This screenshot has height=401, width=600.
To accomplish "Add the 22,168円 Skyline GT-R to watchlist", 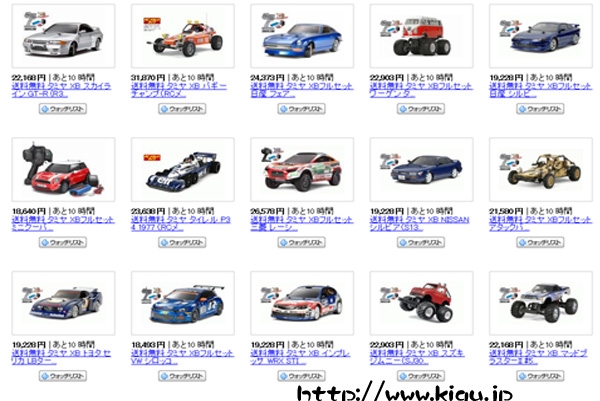I will click(x=61, y=108).
